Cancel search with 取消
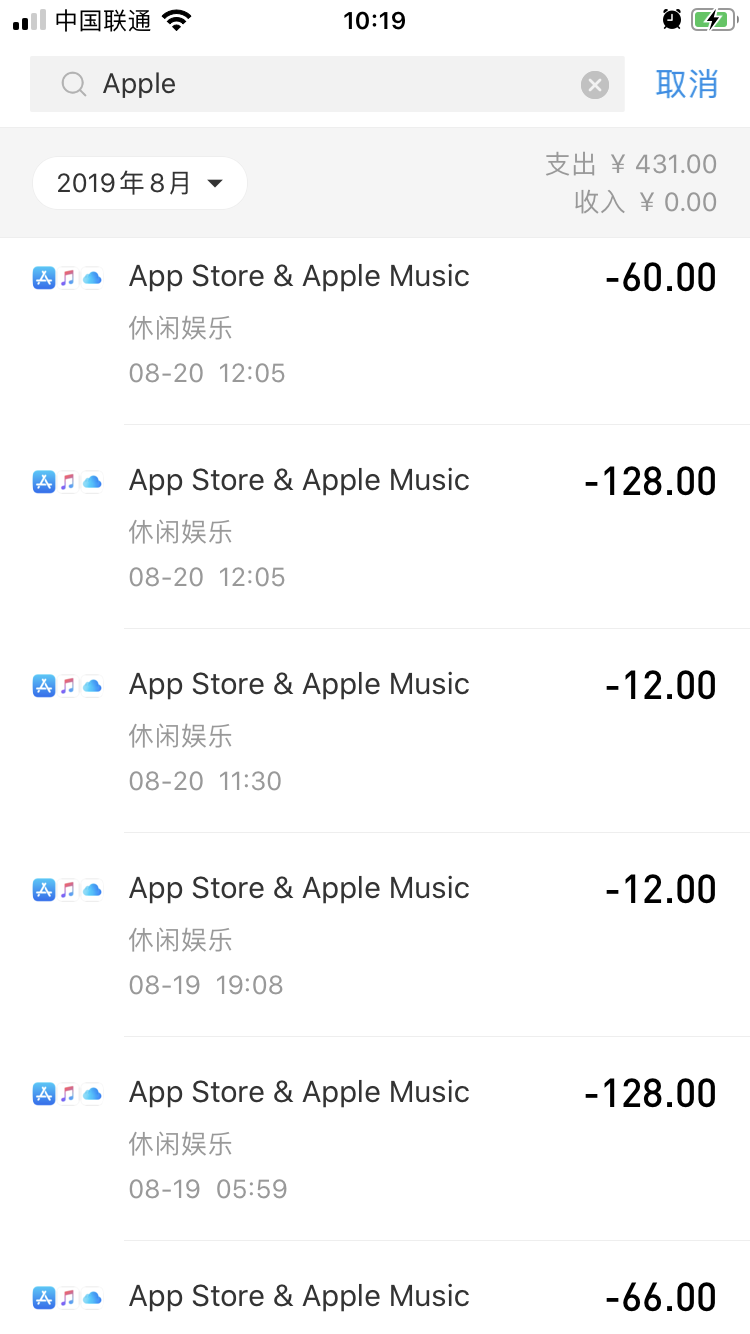 pos(687,84)
